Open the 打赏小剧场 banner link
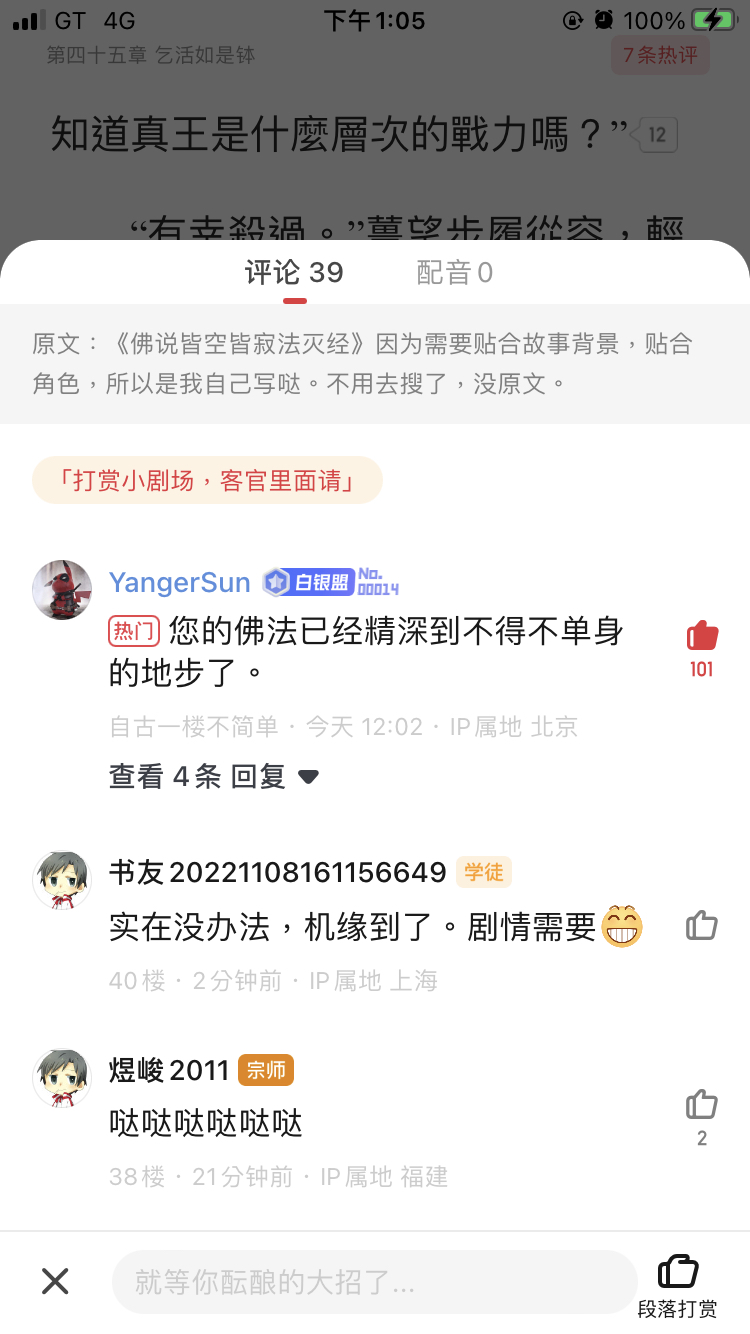750x1334 pixels. coord(208,480)
